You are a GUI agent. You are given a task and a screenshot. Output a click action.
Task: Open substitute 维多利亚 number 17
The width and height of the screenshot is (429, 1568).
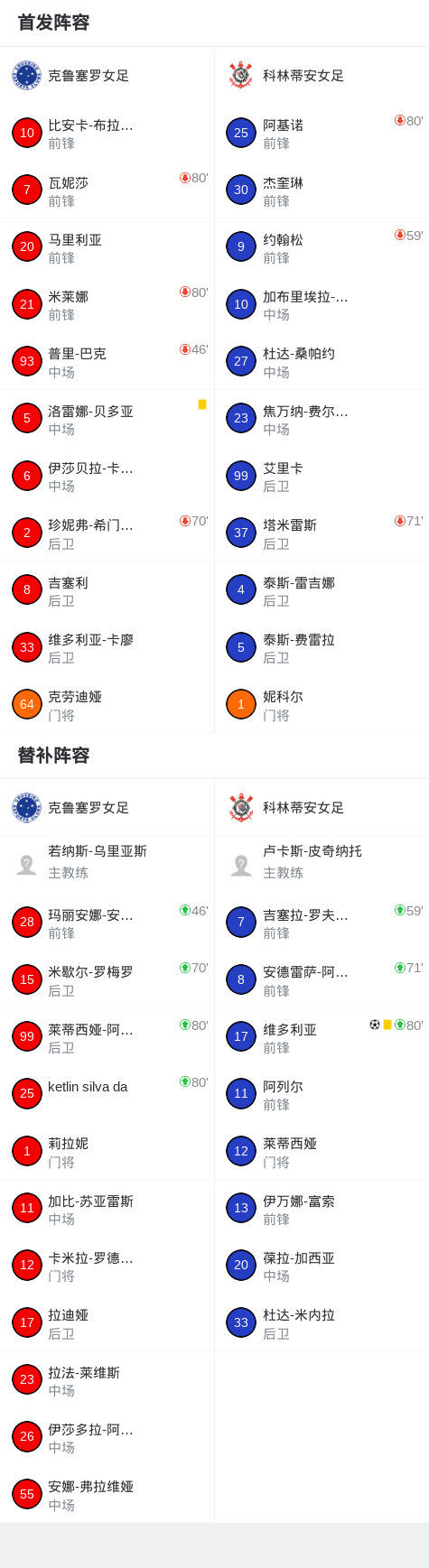(x=322, y=1037)
